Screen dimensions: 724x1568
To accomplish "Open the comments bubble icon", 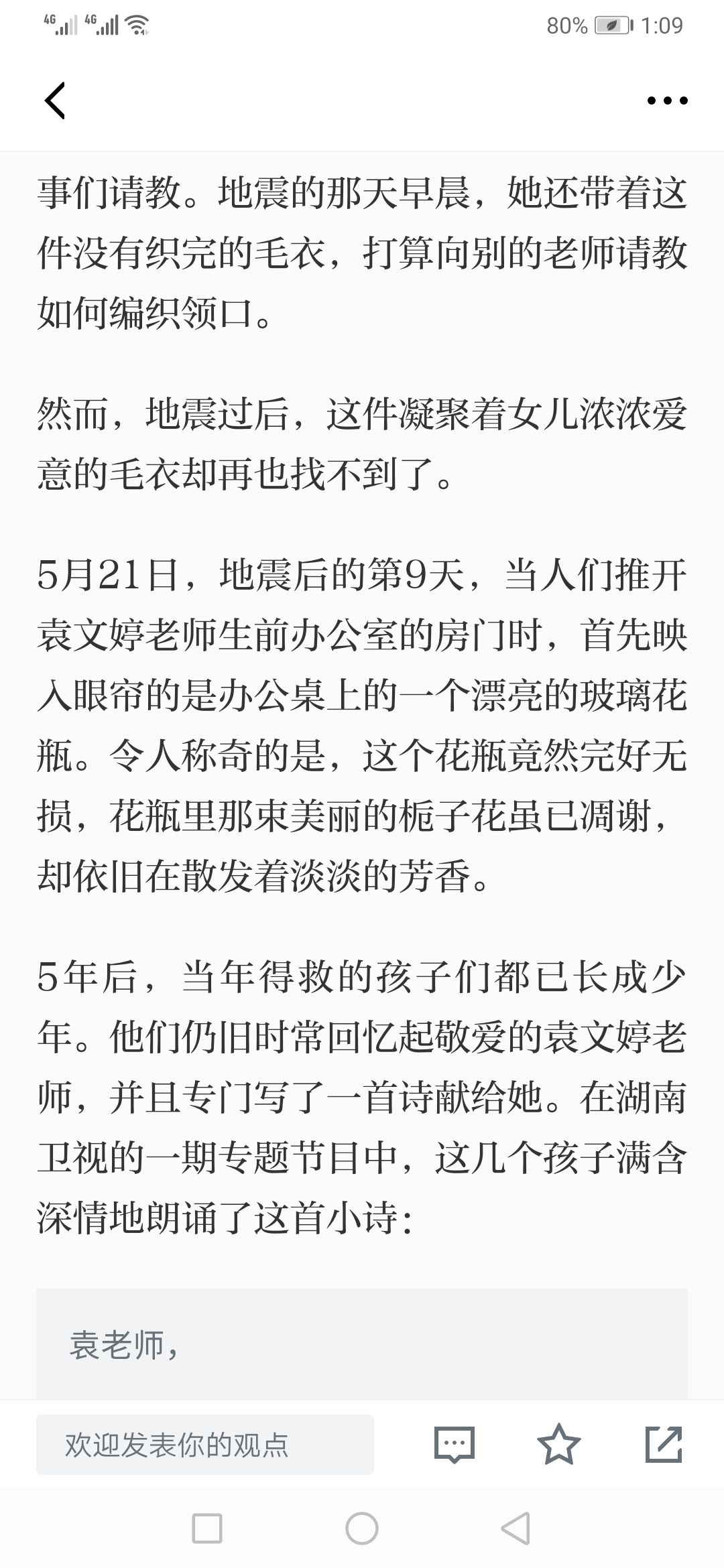I will coord(455,1445).
